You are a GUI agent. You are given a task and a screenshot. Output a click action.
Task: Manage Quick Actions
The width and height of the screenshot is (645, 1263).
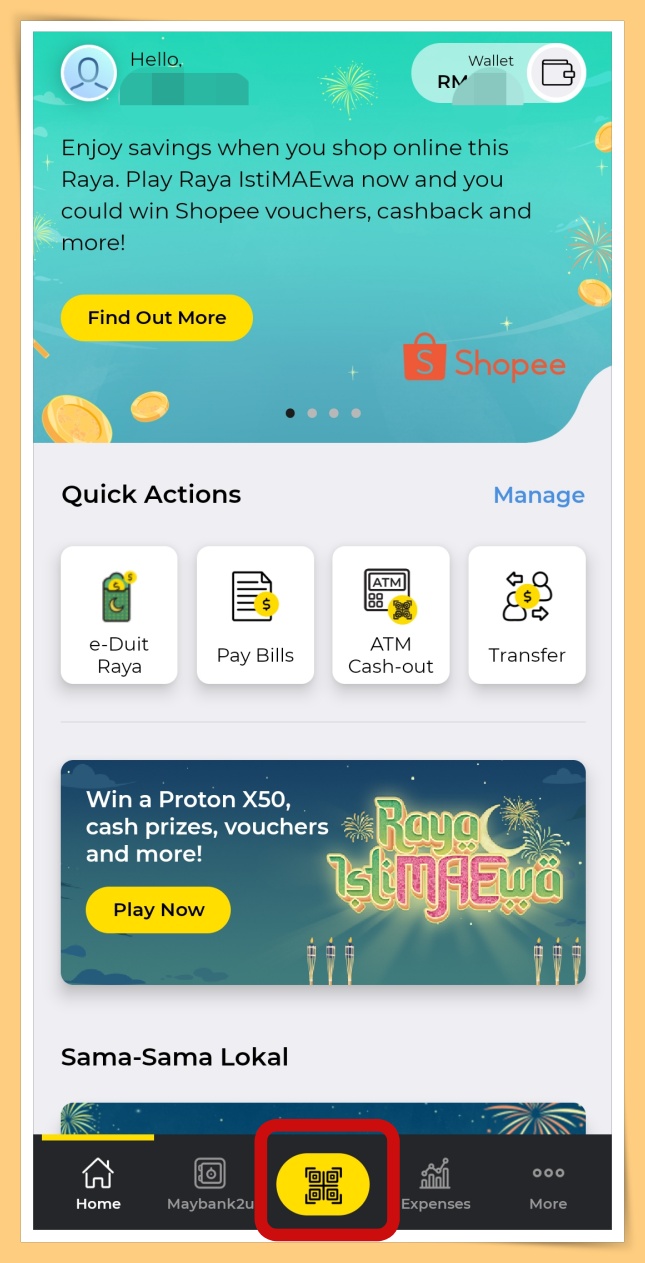(539, 495)
